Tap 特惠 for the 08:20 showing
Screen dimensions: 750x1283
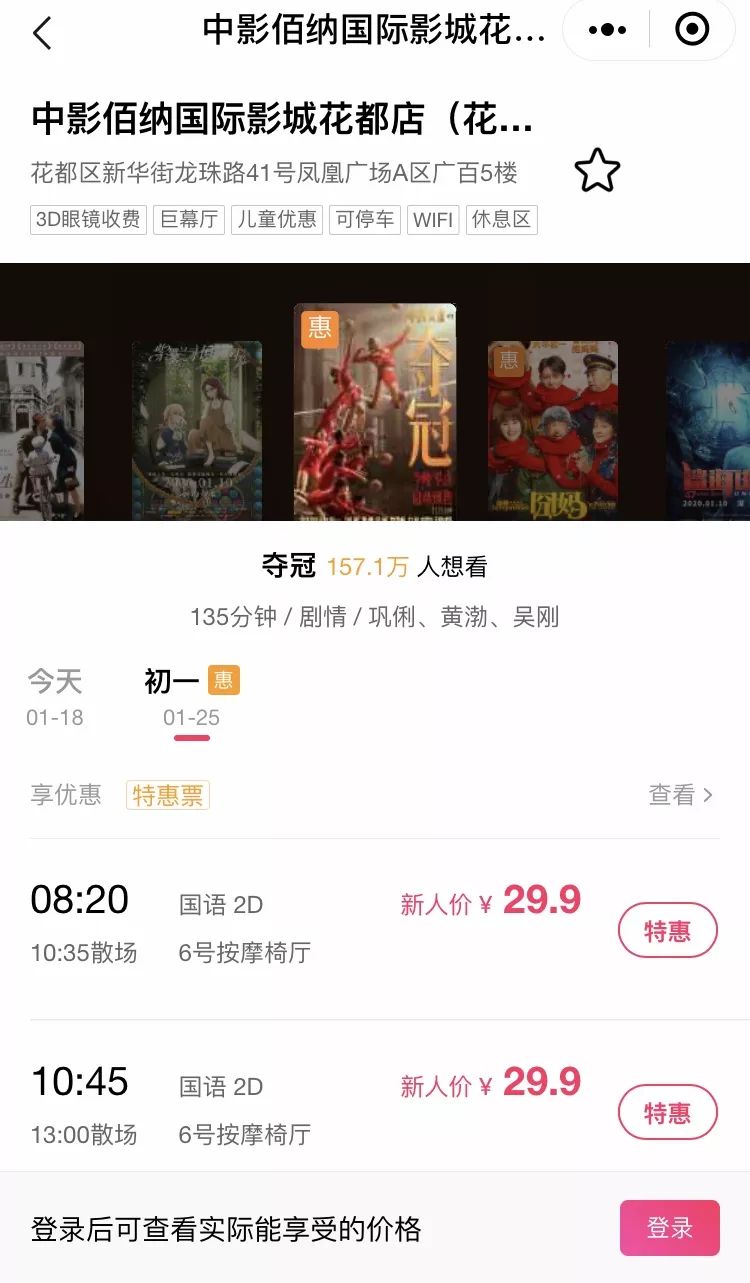pyautogui.click(x=667, y=931)
